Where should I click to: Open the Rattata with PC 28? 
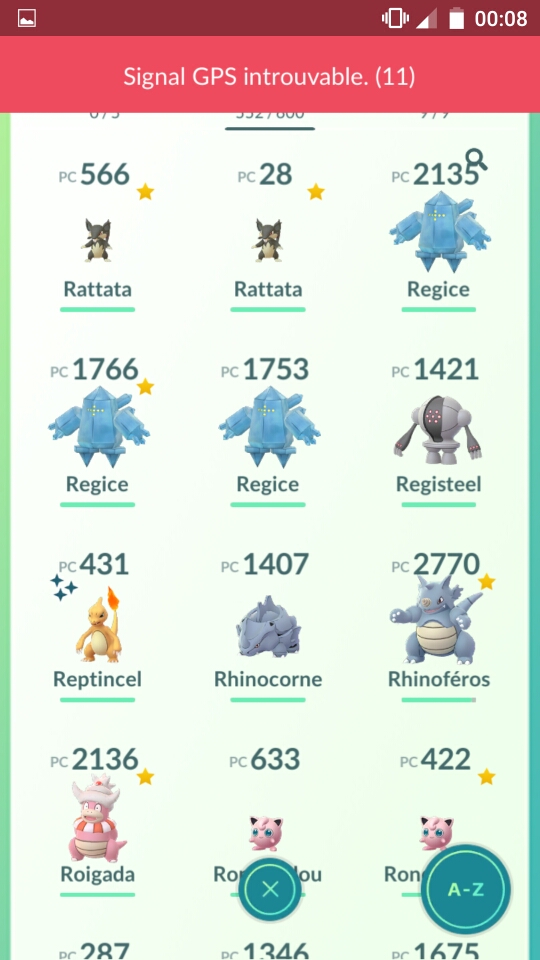(268, 236)
